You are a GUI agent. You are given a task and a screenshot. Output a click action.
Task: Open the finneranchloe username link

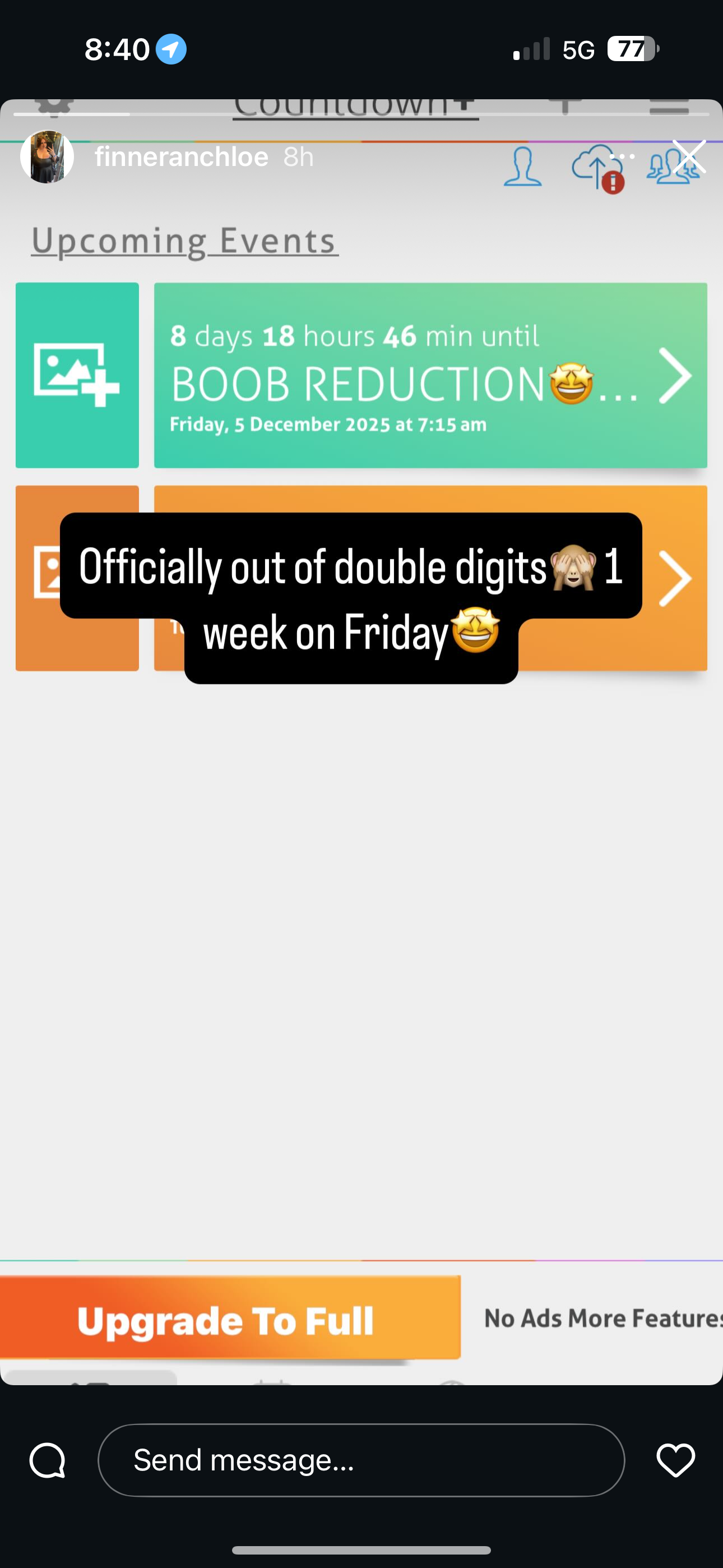182,157
